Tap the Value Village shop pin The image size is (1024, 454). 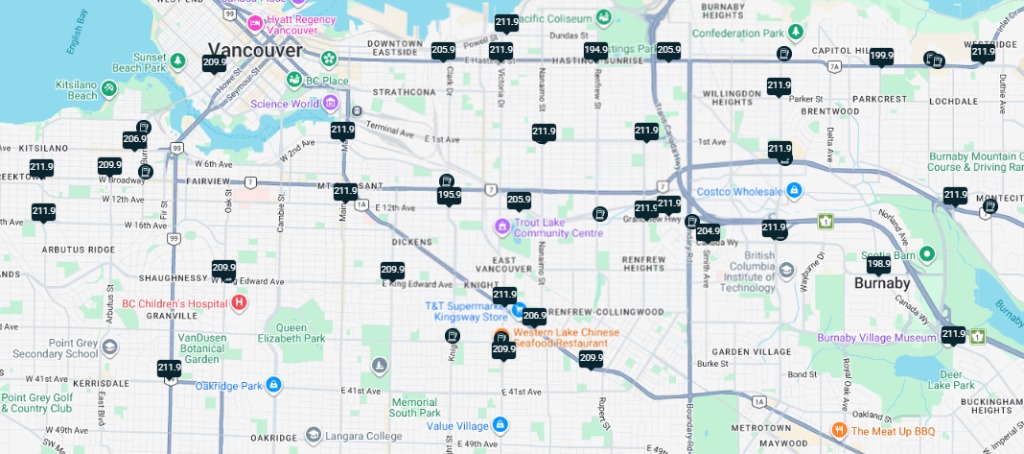click(500, 425)
